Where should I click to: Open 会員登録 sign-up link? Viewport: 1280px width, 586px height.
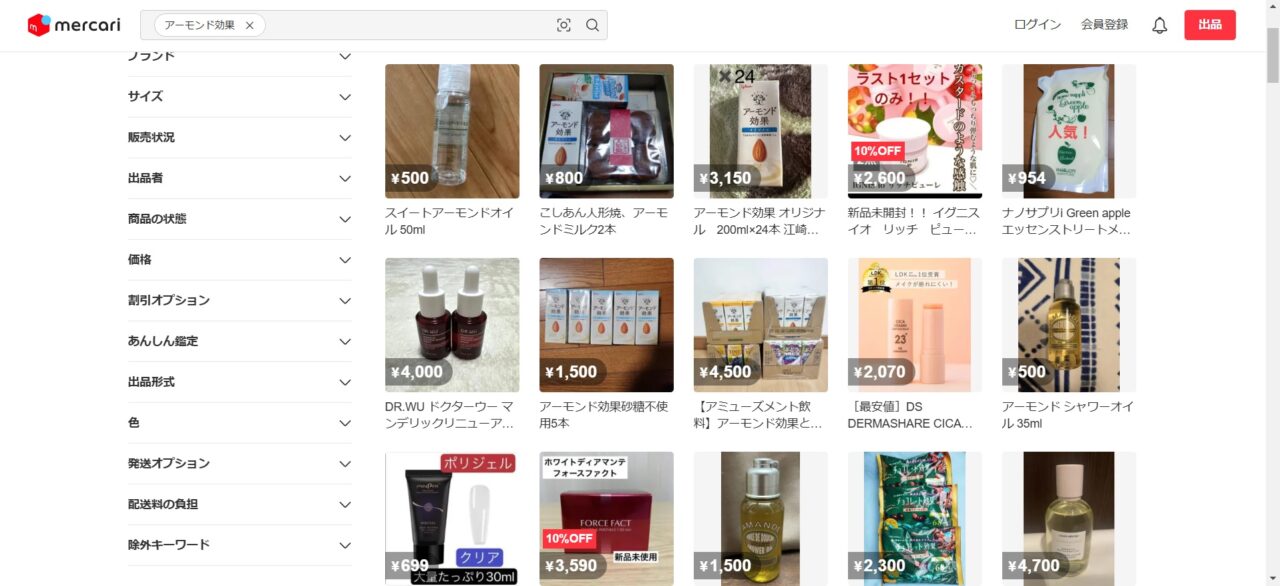1104,25
